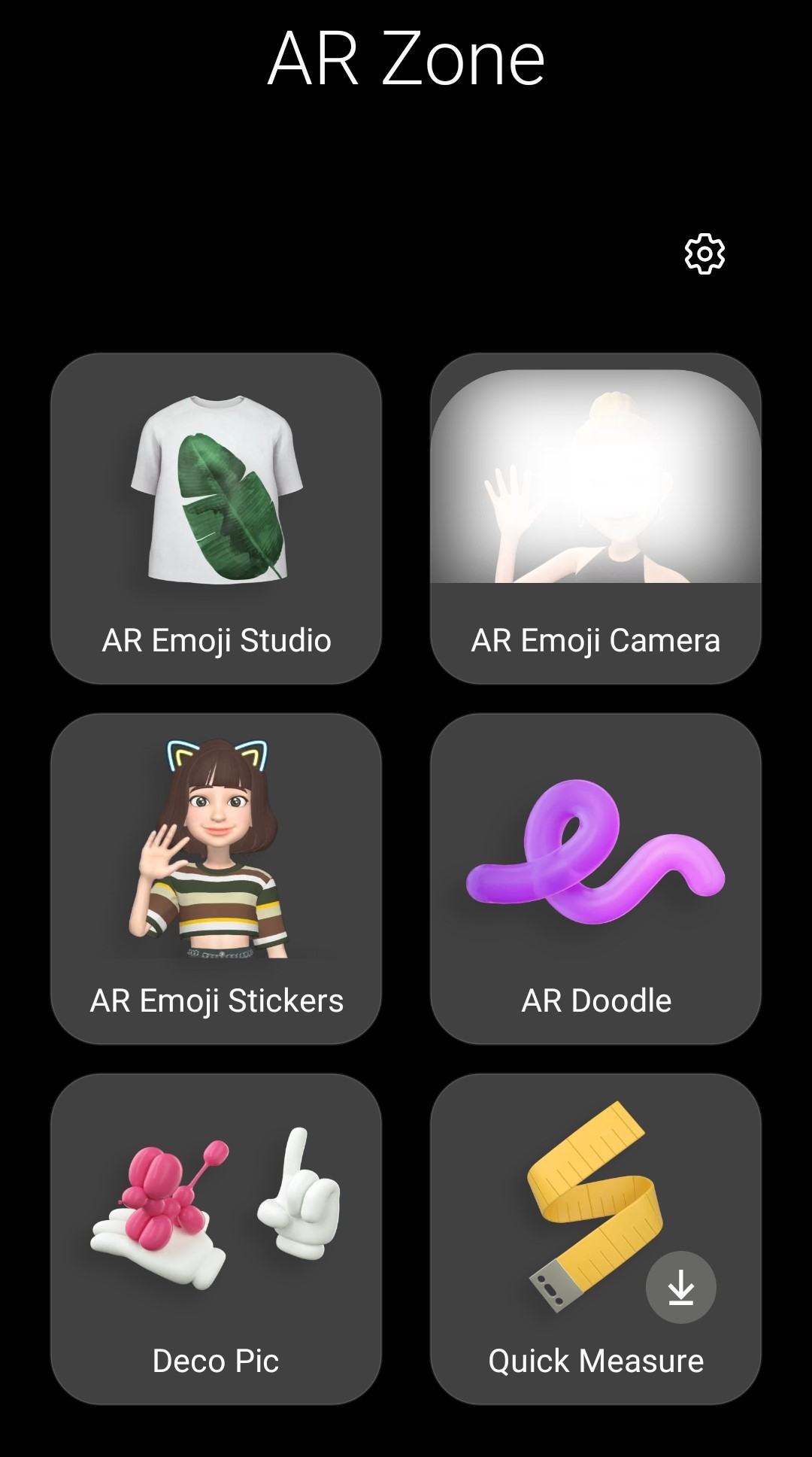
Task: Download Quick Measure
Action: 680,1287
